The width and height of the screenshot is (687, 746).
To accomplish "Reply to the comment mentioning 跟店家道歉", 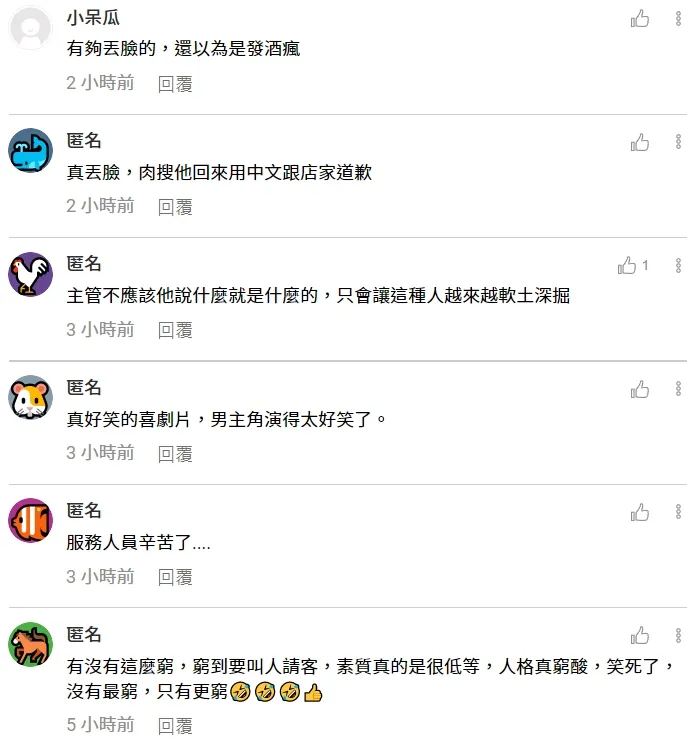I will click(175, 207).
